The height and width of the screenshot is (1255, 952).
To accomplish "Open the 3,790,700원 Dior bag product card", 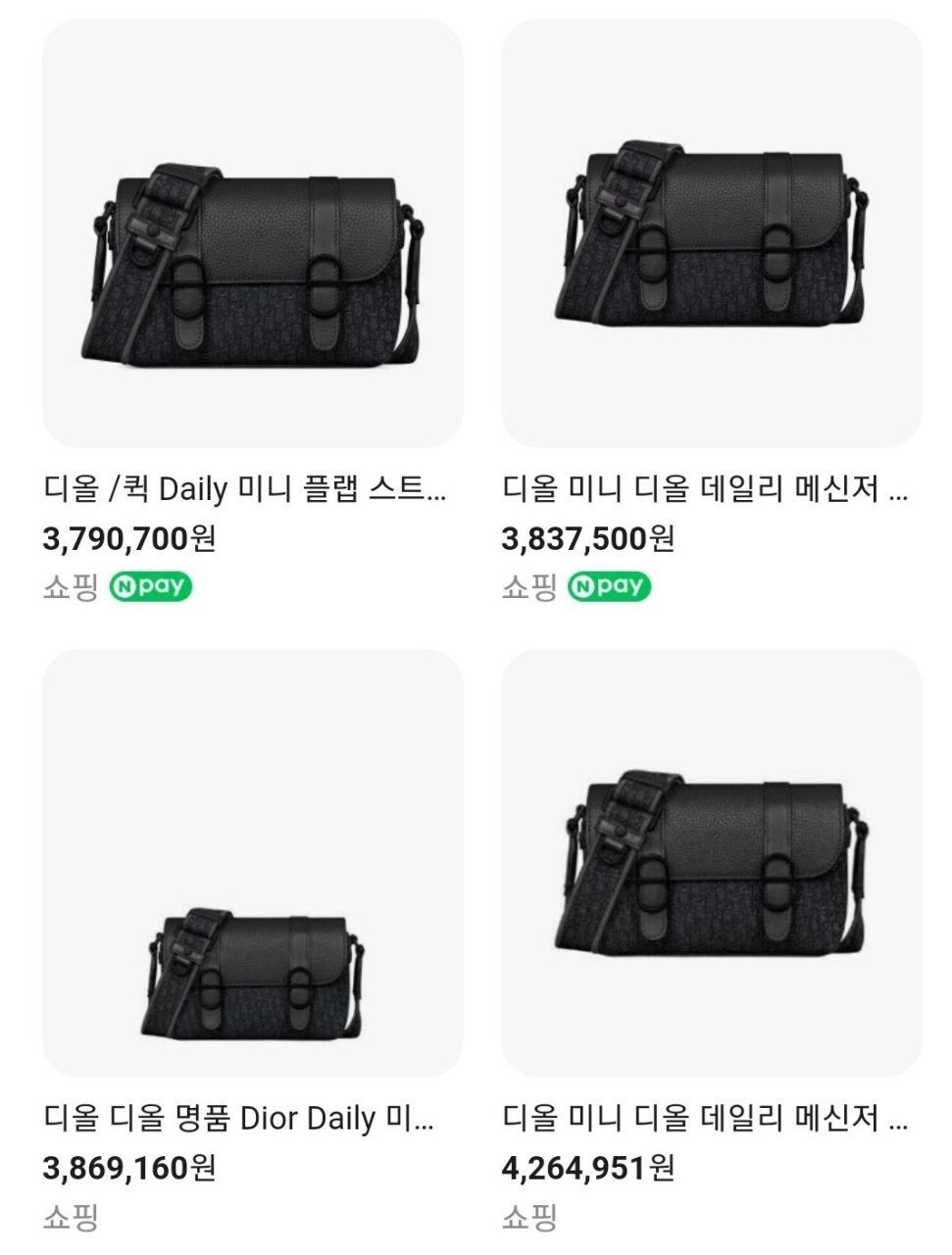I will point(252,233).
